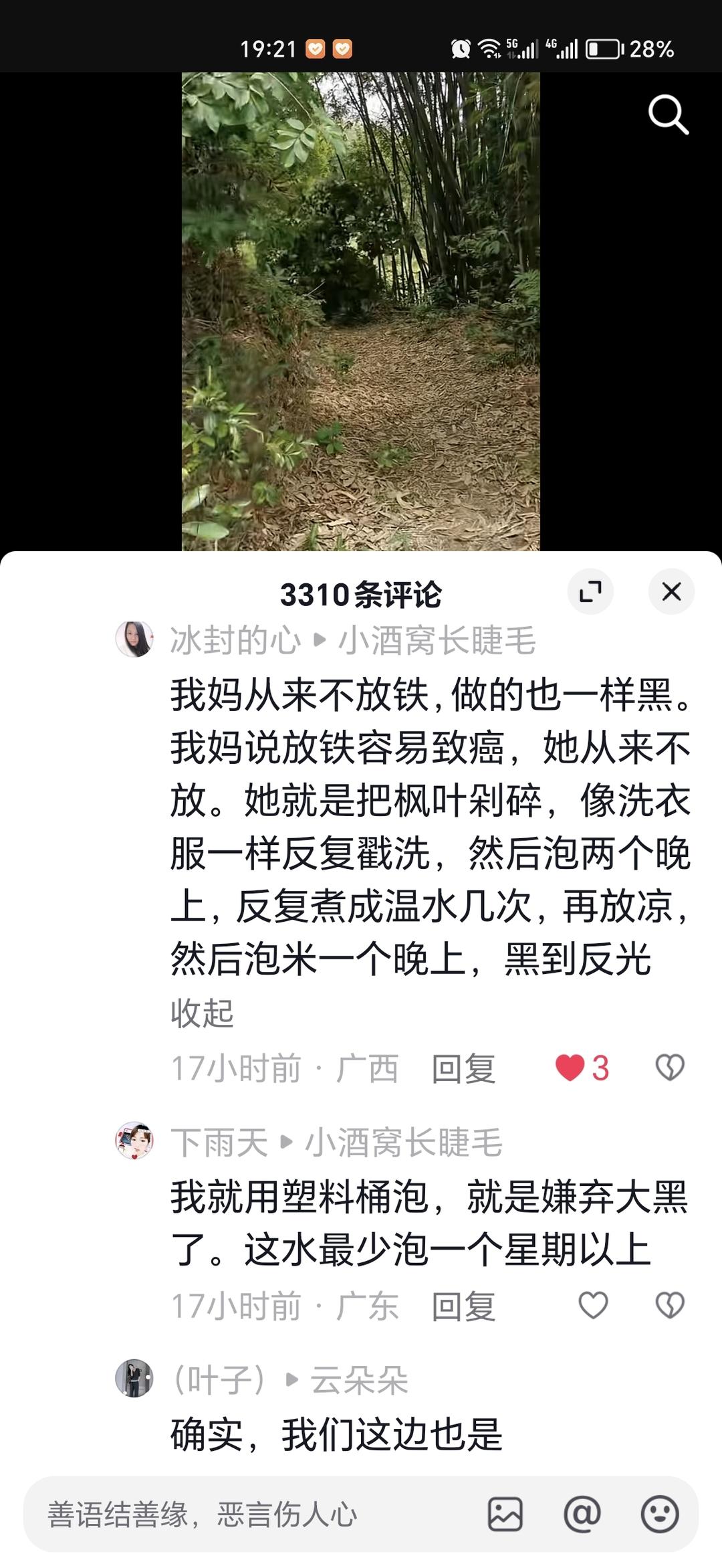Open the search magnifier icon
The image size is (722, 1568).
point(668,115)
